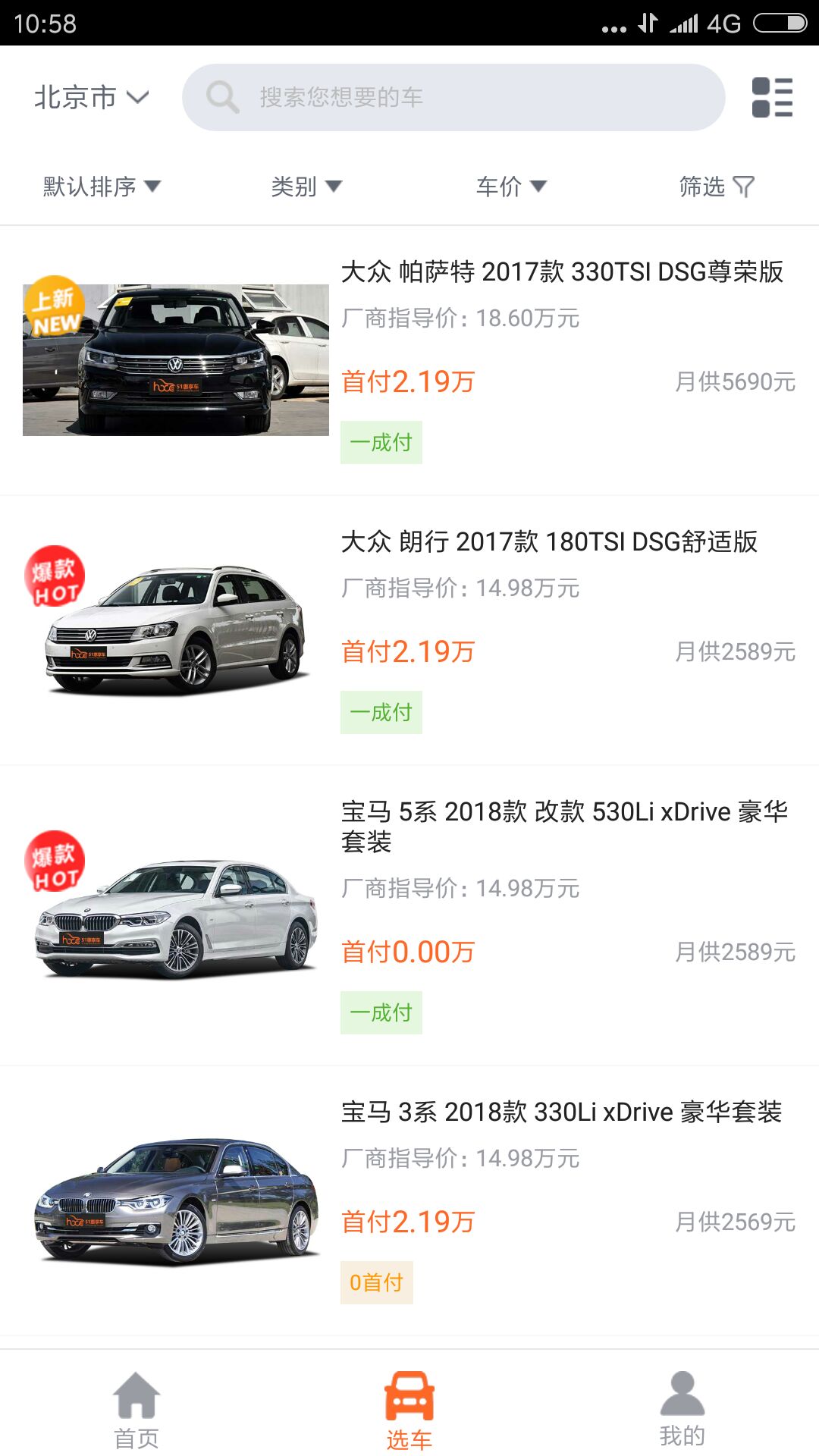The width and height of the screenshot is (819, 1456).
Task: View the 宝马 3系 330Li xDrive car
Action: click(x=409, y=1200)
